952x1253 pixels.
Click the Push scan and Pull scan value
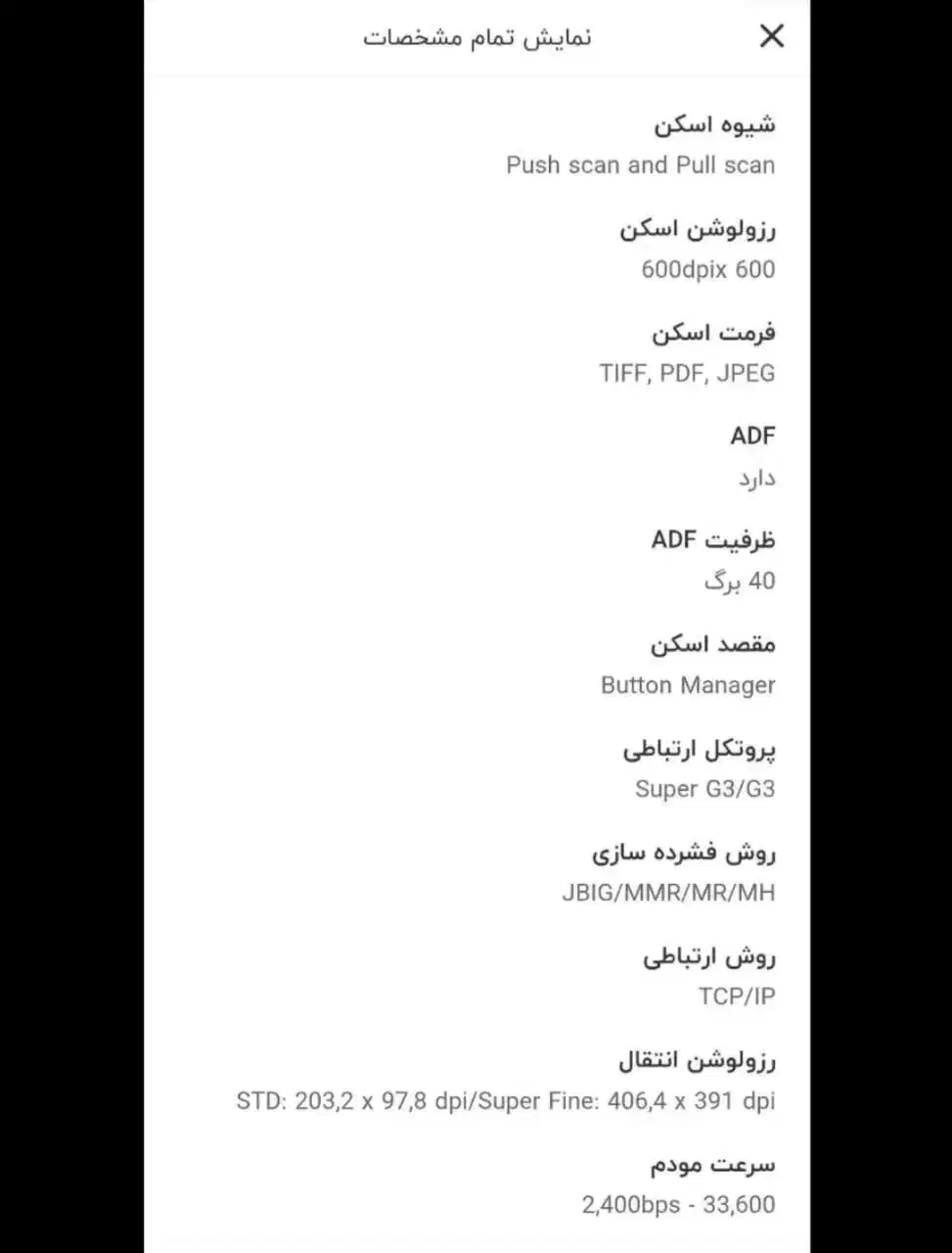tap(640, 164)
